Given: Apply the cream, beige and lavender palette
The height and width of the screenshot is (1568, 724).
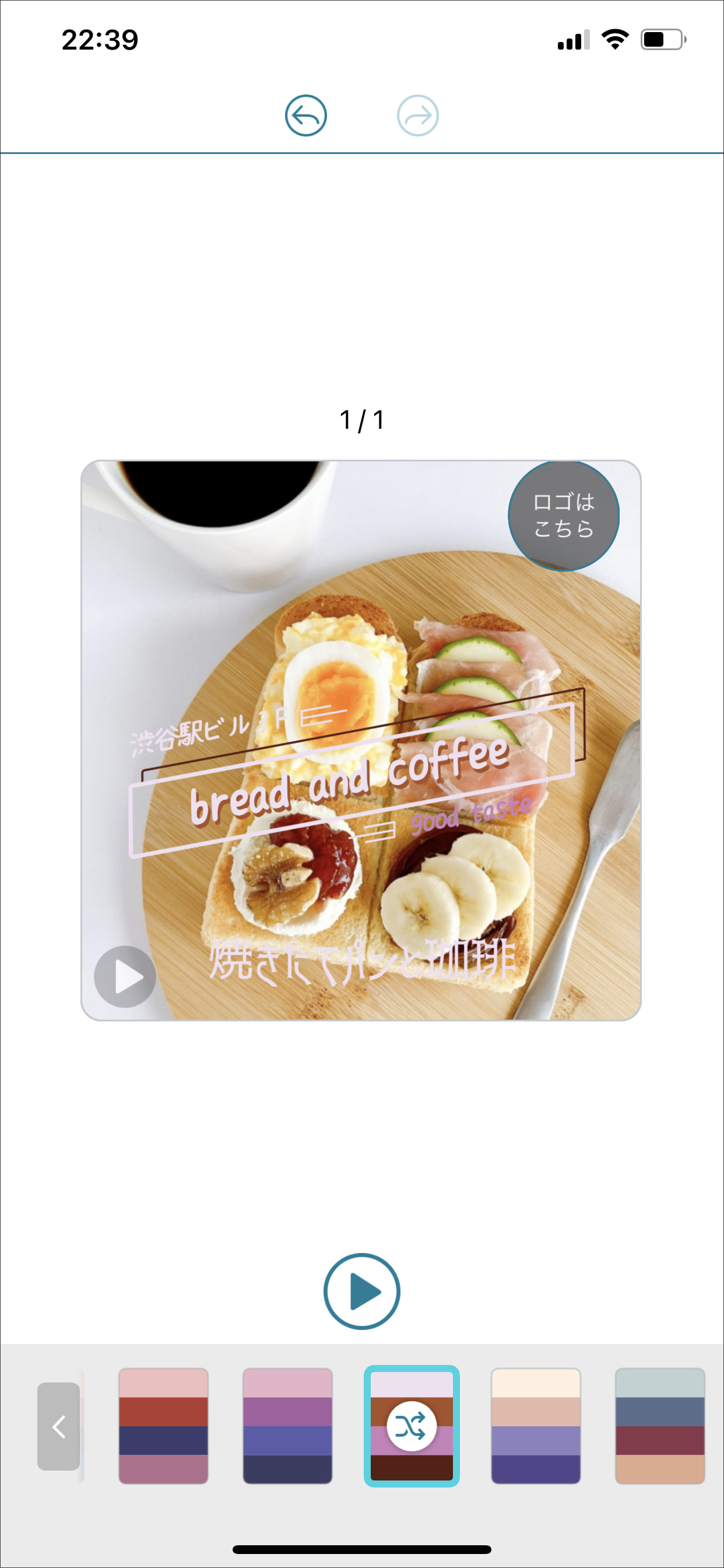Looking at the screenshot, I should (535, 1426).
